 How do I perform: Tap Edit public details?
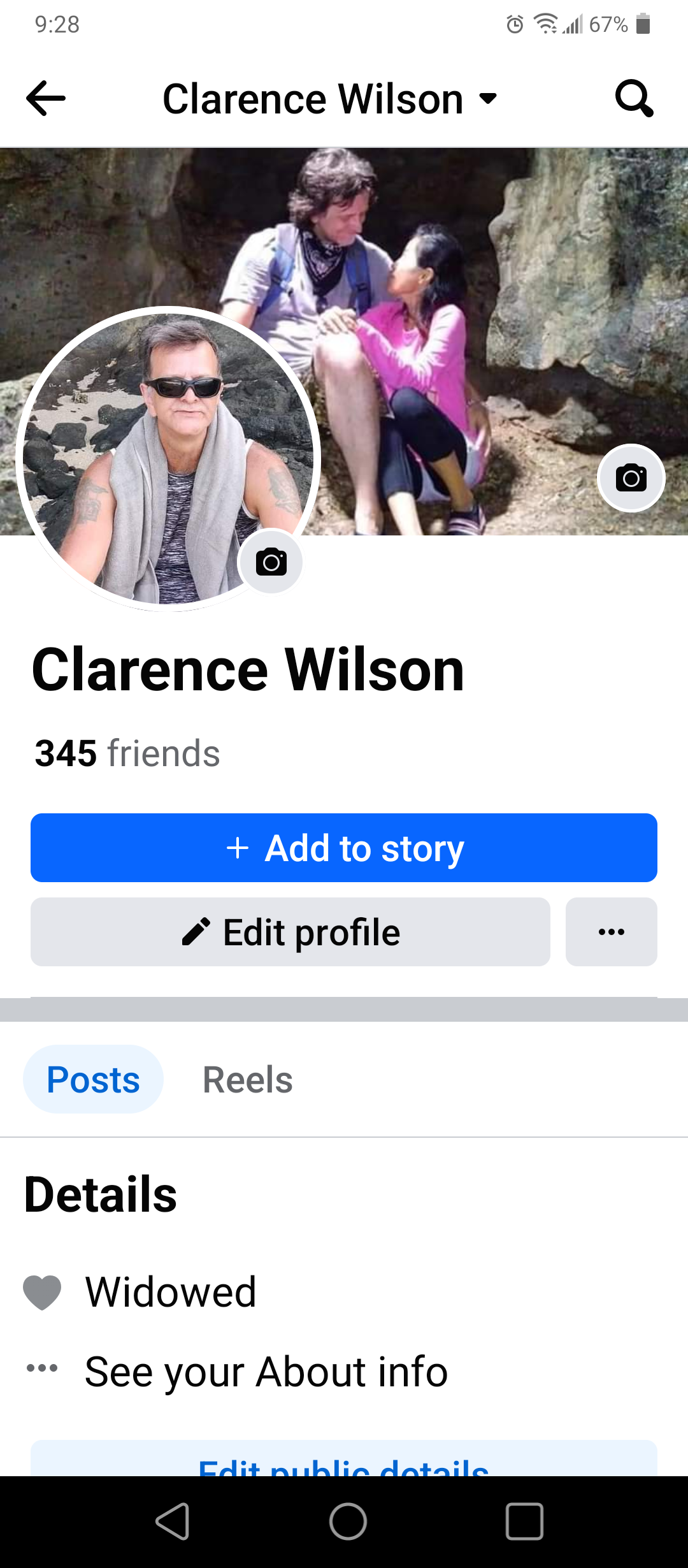[344, 1460]
